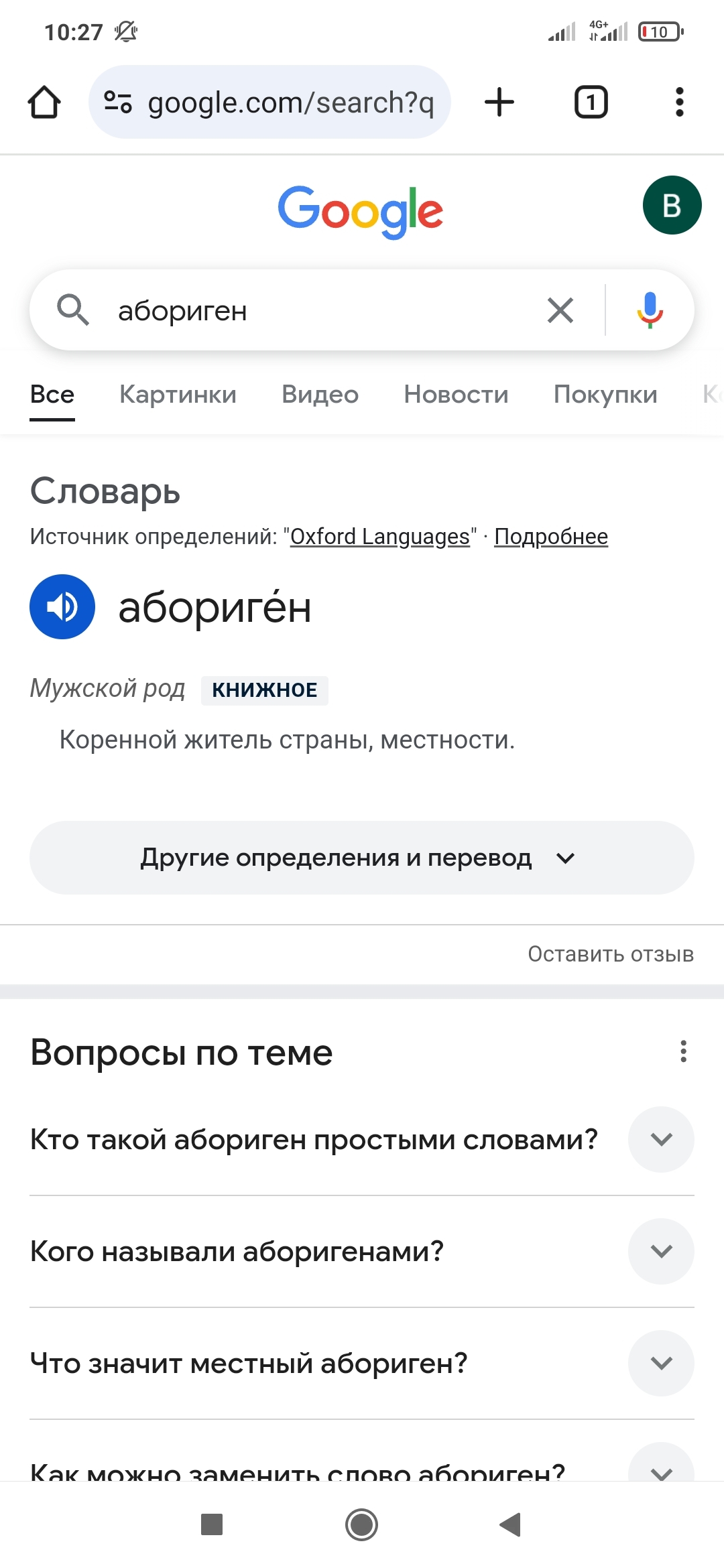Open the Oxford Languages source link

pos(379,537)
